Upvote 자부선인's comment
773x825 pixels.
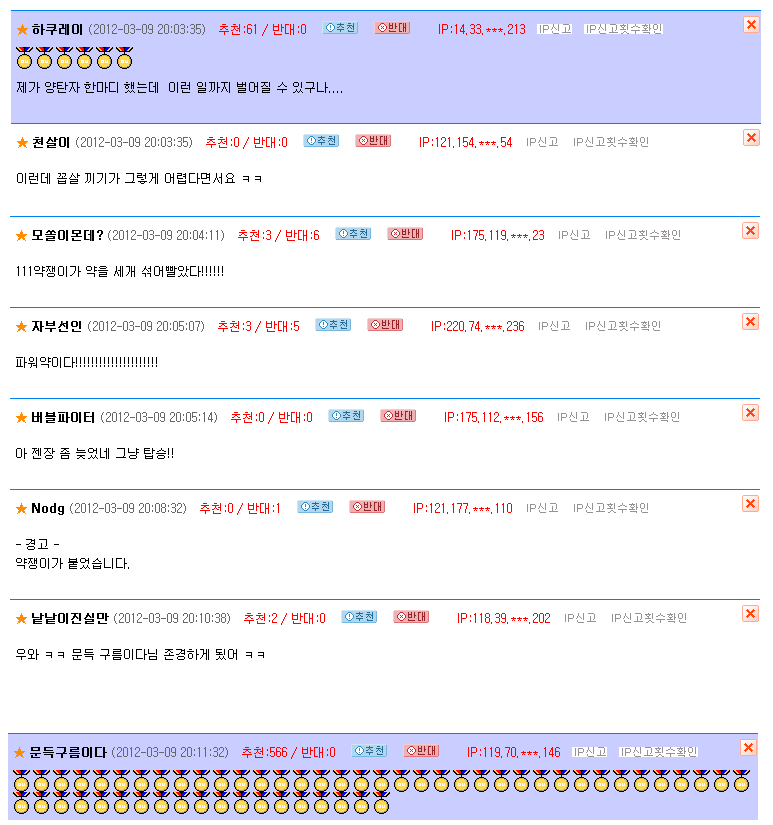[x=333, y=325]
